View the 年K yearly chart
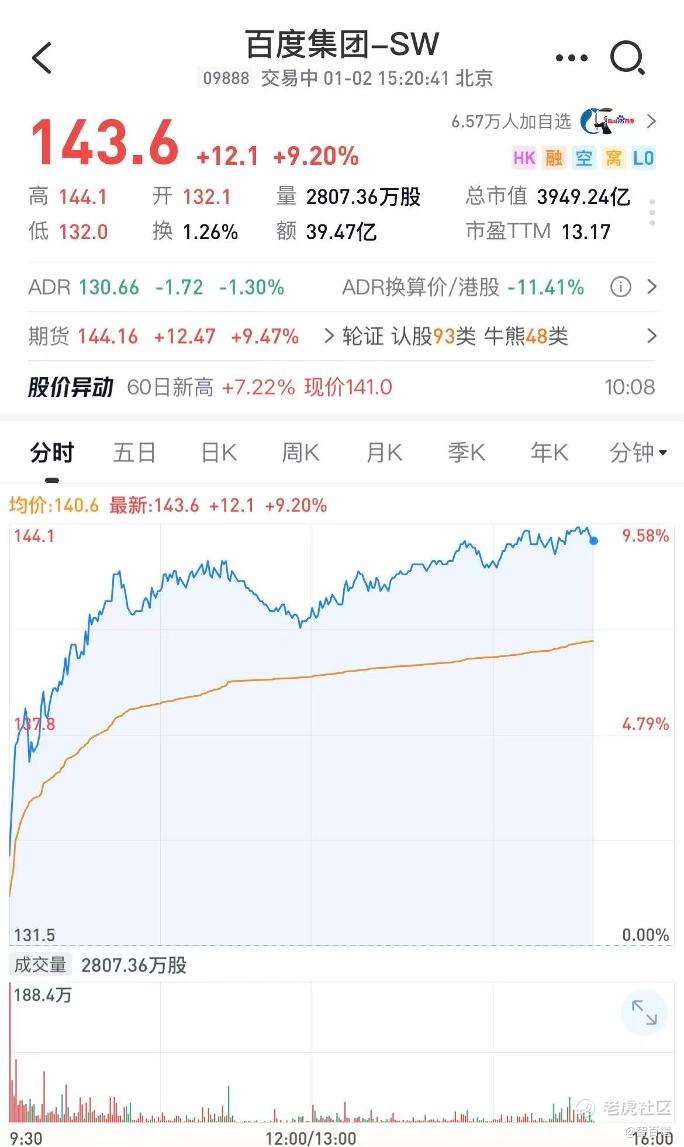Image resolution: width=684 pixels, height=1147 pixels. click(549, 453)
